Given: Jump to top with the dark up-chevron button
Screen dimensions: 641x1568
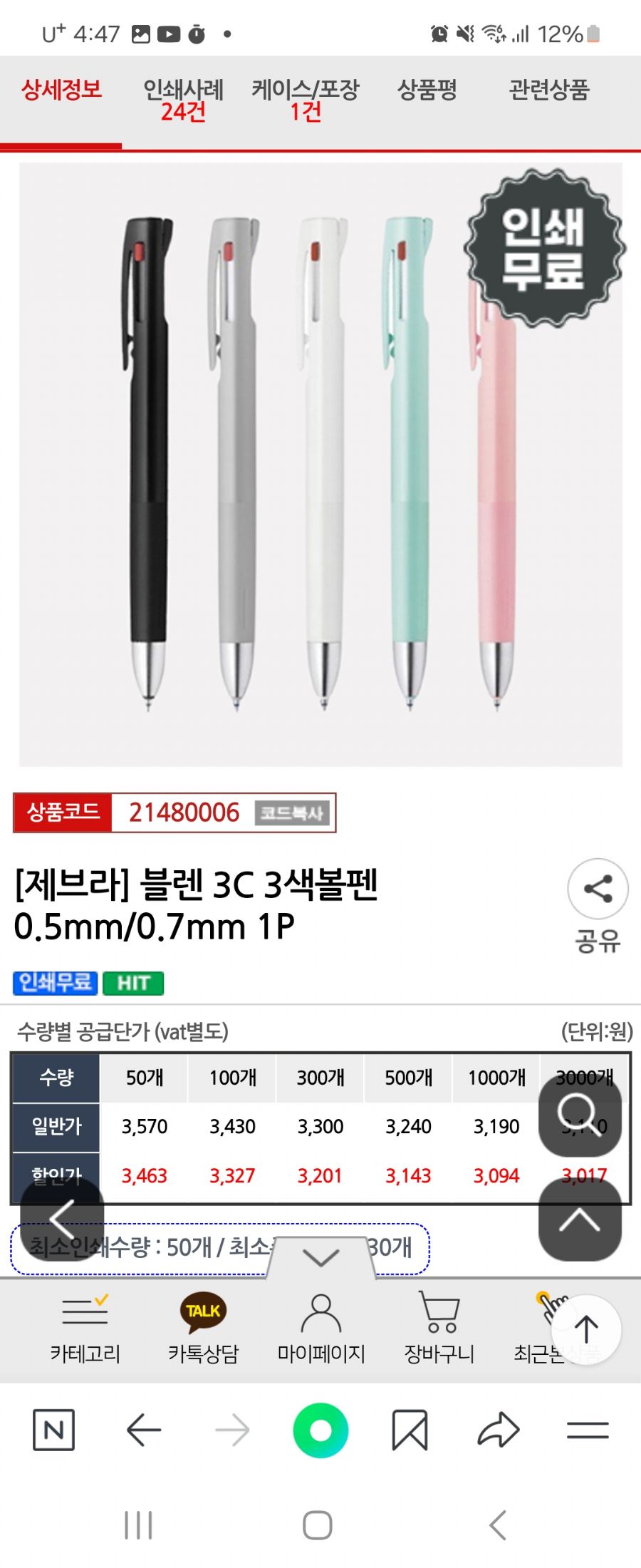Looking at the screenshot, I should 580,1220.
